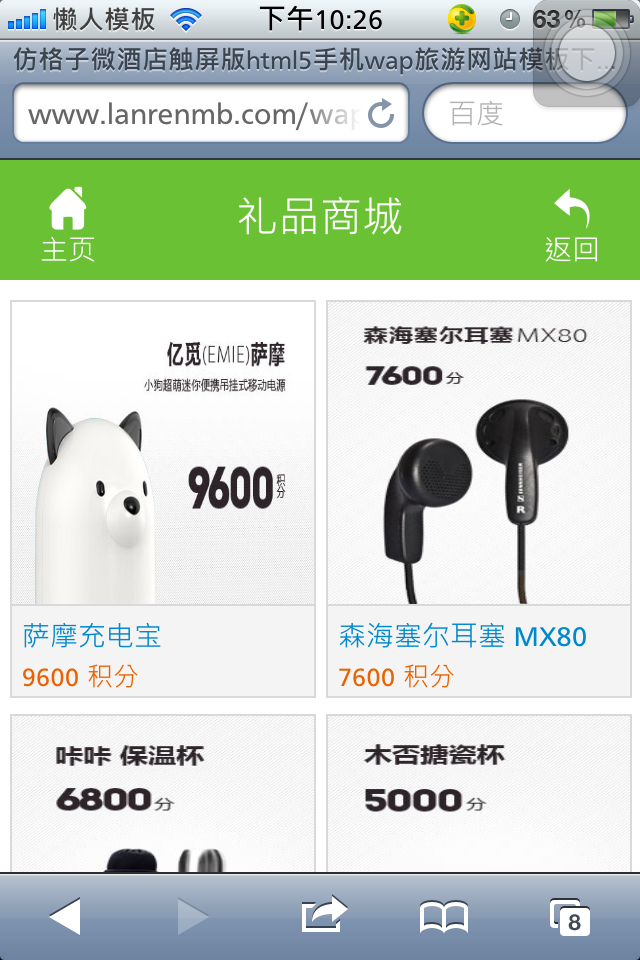The width and height of the screenshot is (640, 960).
Task: Go back in browser history
Action: [65, 916]
